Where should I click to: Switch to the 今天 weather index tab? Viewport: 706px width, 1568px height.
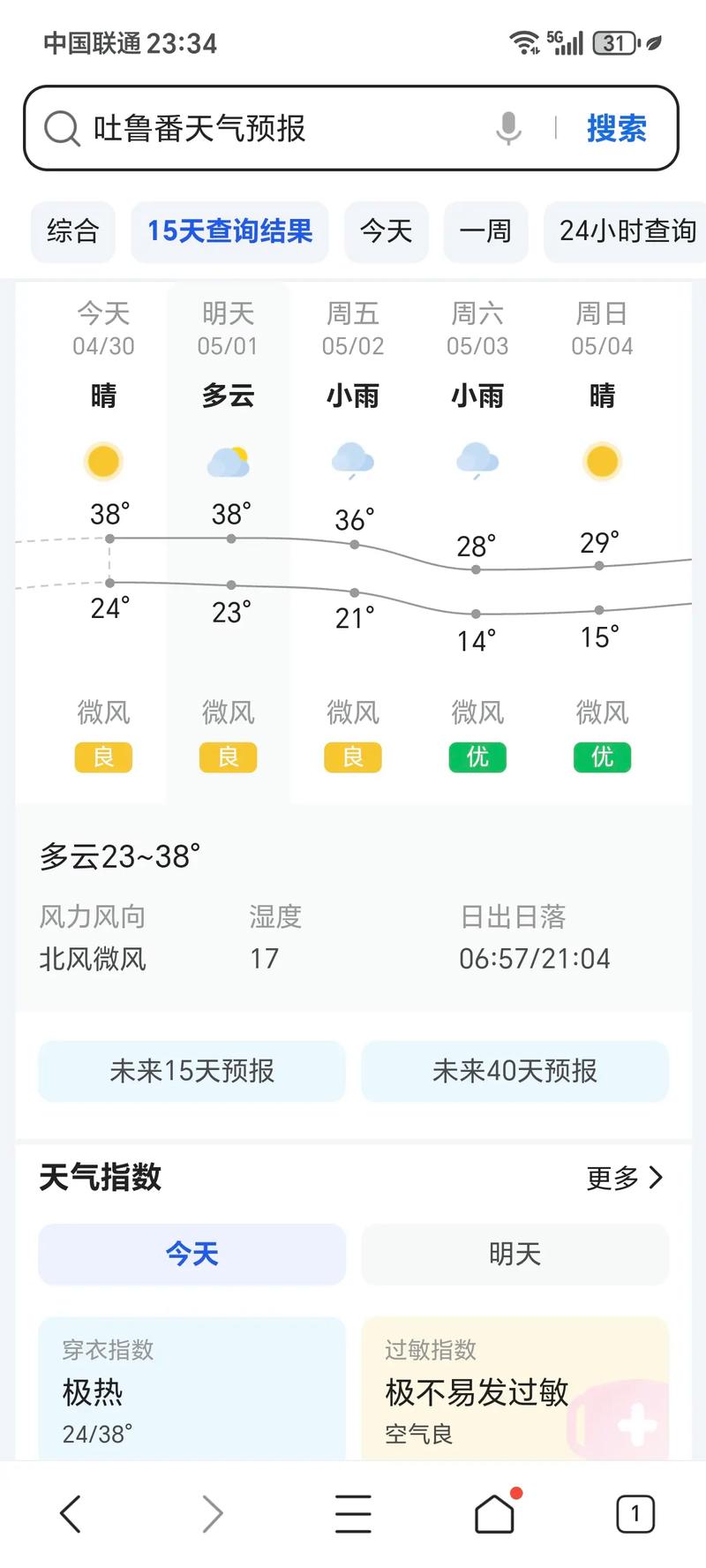191,1254
